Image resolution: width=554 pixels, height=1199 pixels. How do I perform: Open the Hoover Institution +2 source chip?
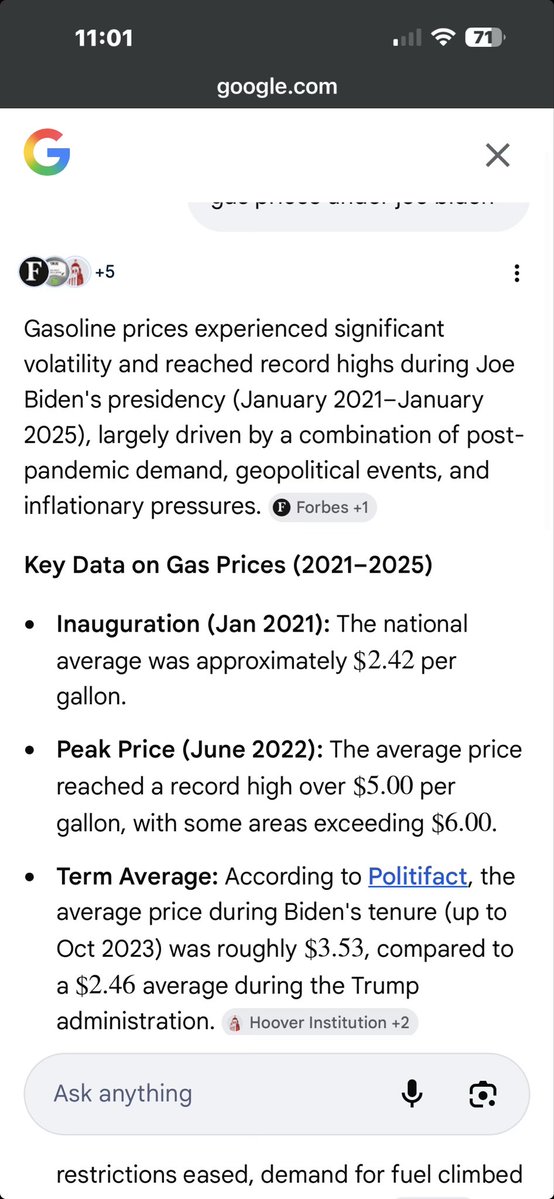[x=320, y=1022]
